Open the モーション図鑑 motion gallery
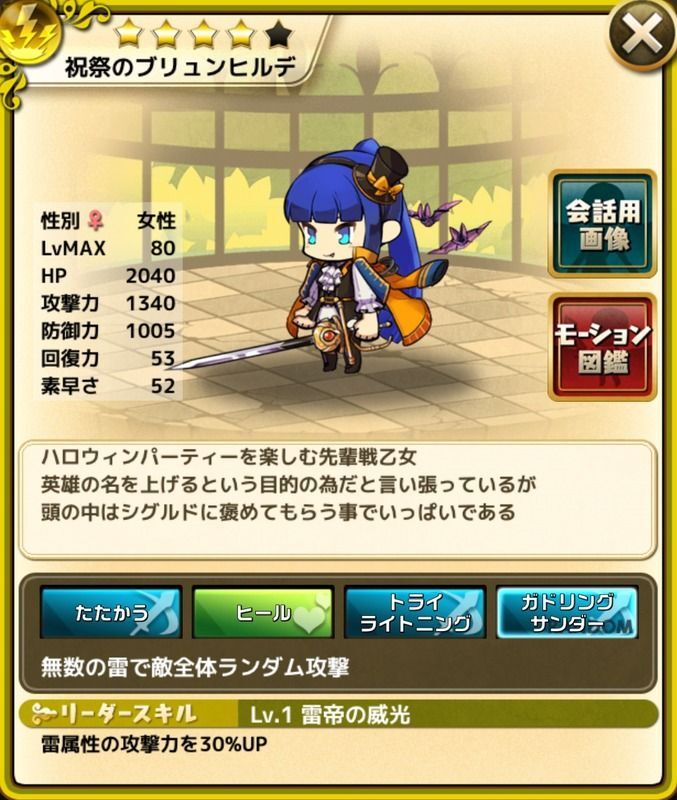 pyautogui.click(x=602, y=347)
